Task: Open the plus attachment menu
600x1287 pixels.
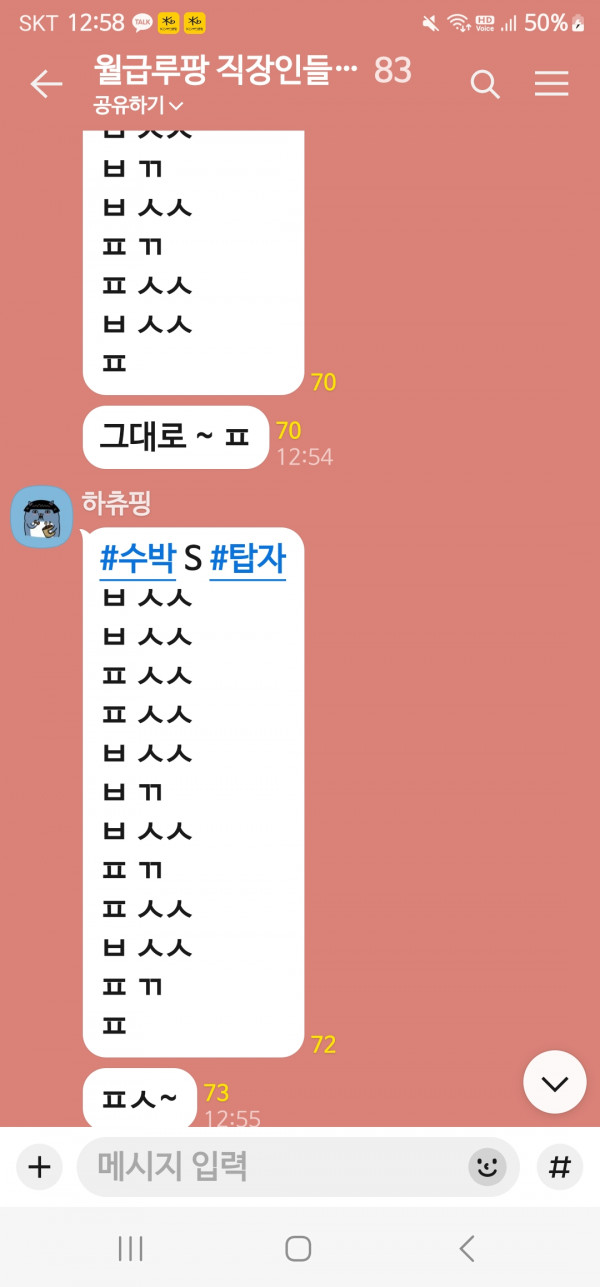Action: pyautogui.click(x=39, y=1167)
